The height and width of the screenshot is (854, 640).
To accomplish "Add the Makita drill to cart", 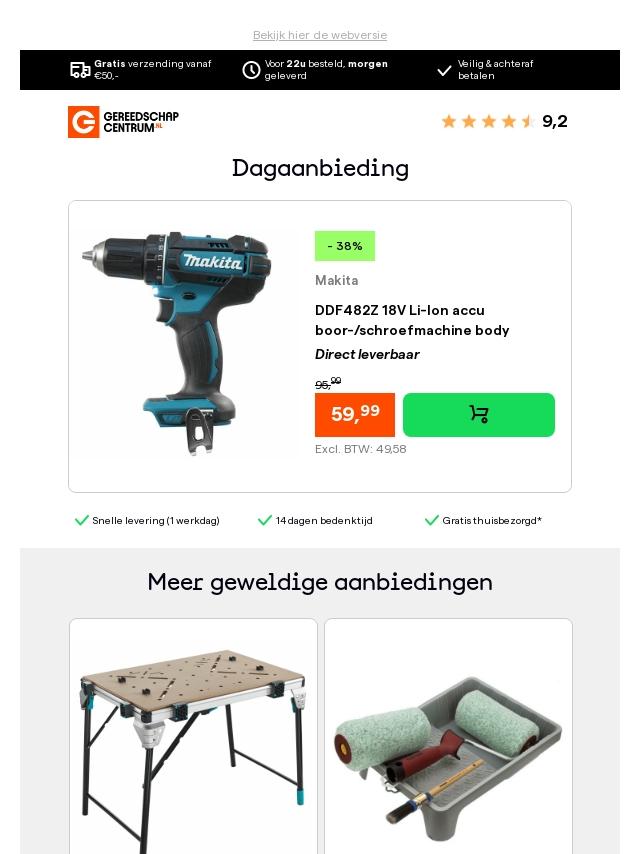I will [478, 415].
